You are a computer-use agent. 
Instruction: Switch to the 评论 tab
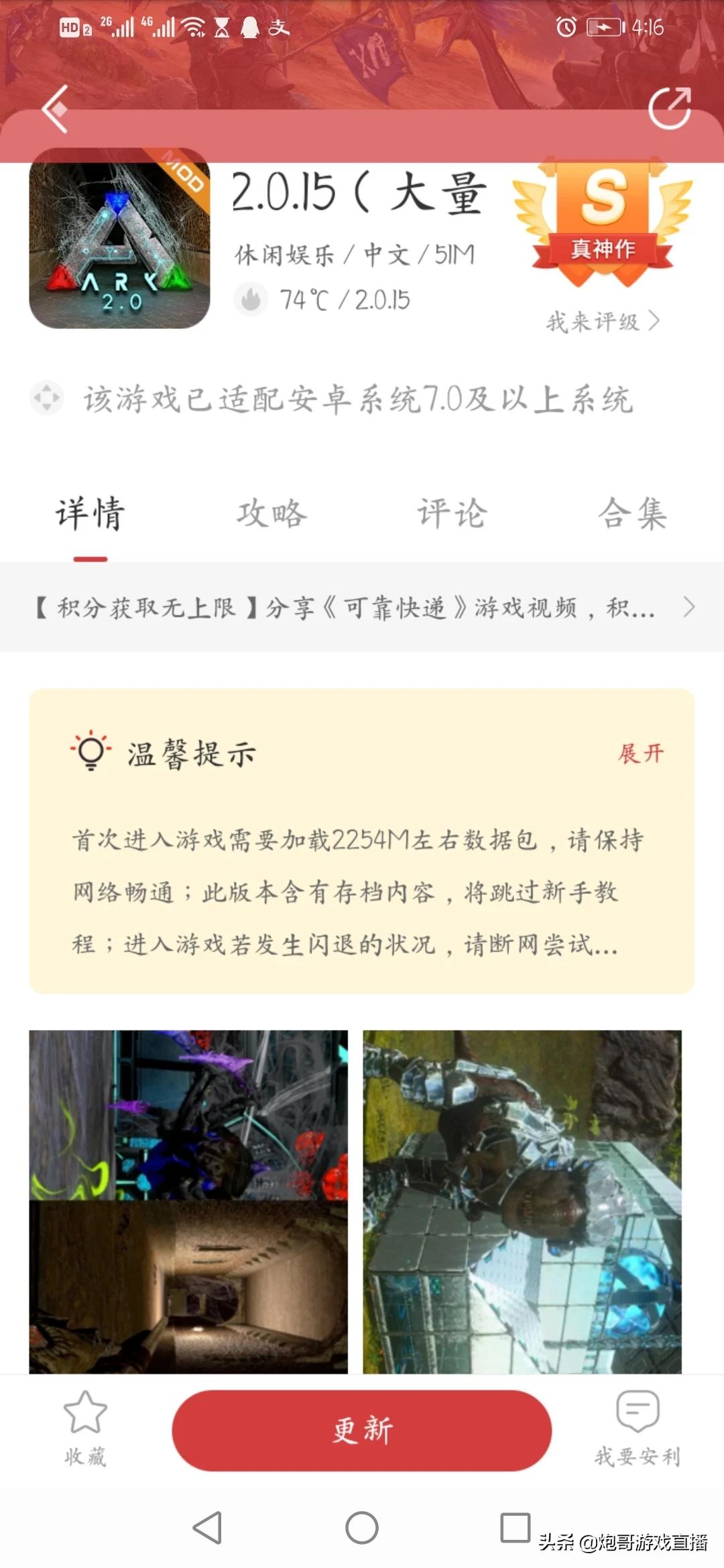pyautogui.click(x=452, y=514)
